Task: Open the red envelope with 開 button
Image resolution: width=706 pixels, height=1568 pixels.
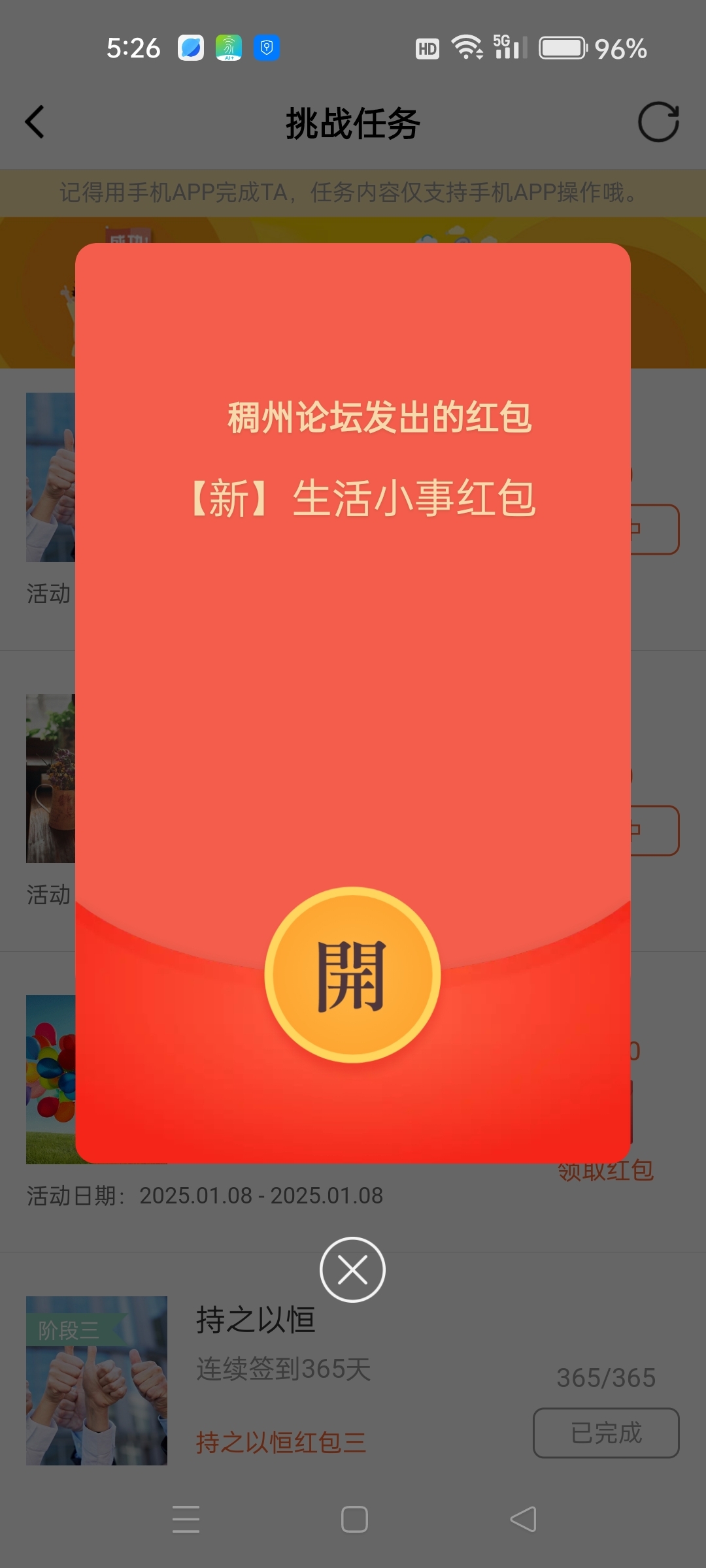Action: click(352, 975)
